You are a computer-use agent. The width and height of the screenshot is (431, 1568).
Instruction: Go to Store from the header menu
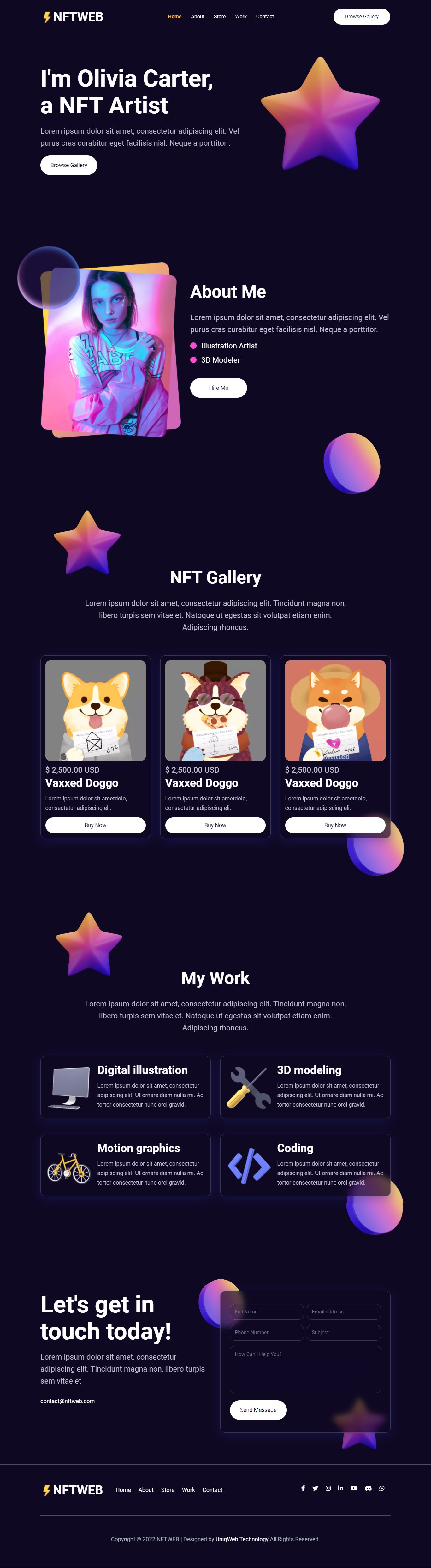(x=220, y=16)
